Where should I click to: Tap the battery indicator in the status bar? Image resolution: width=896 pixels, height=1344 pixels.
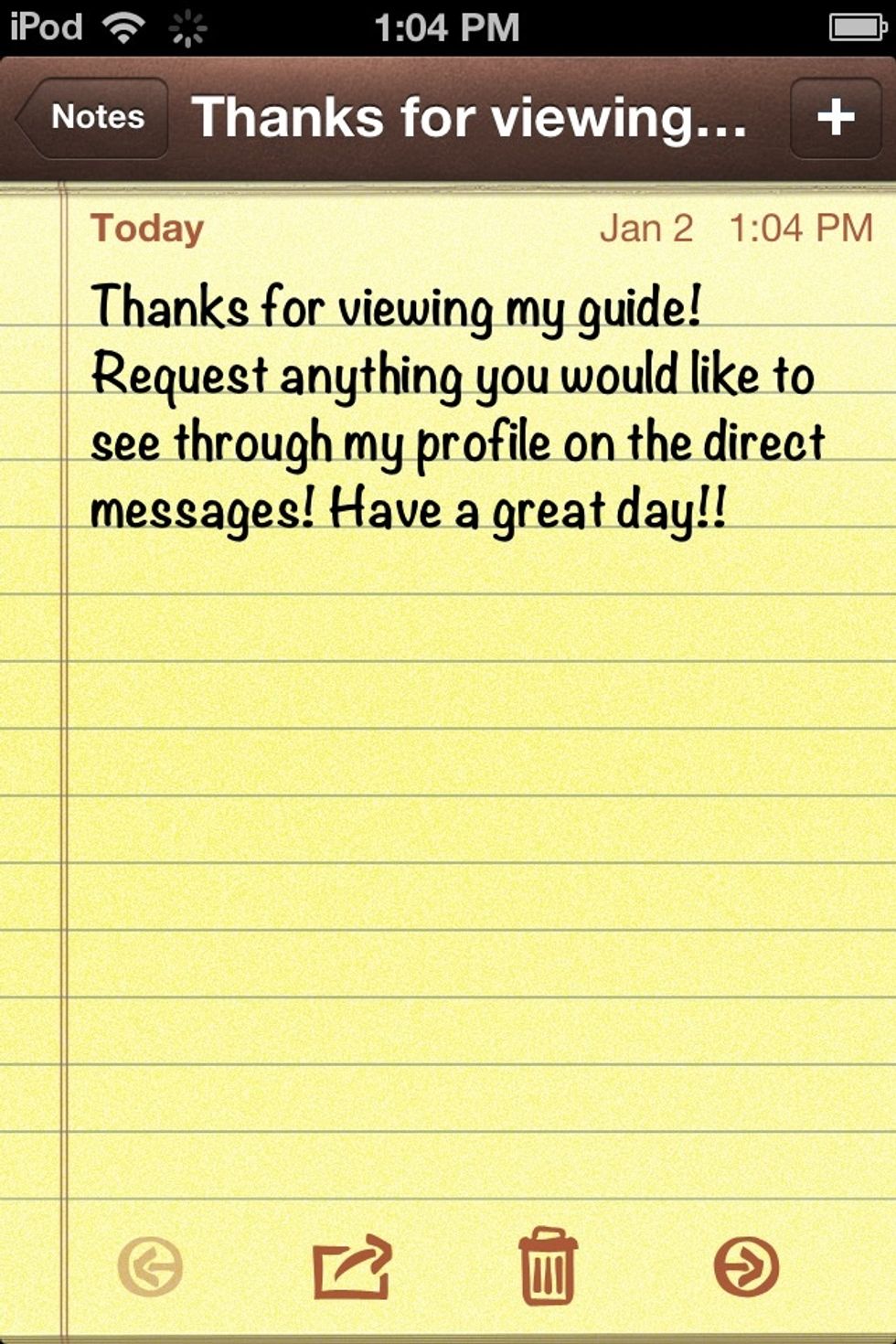tap(846, 27)
